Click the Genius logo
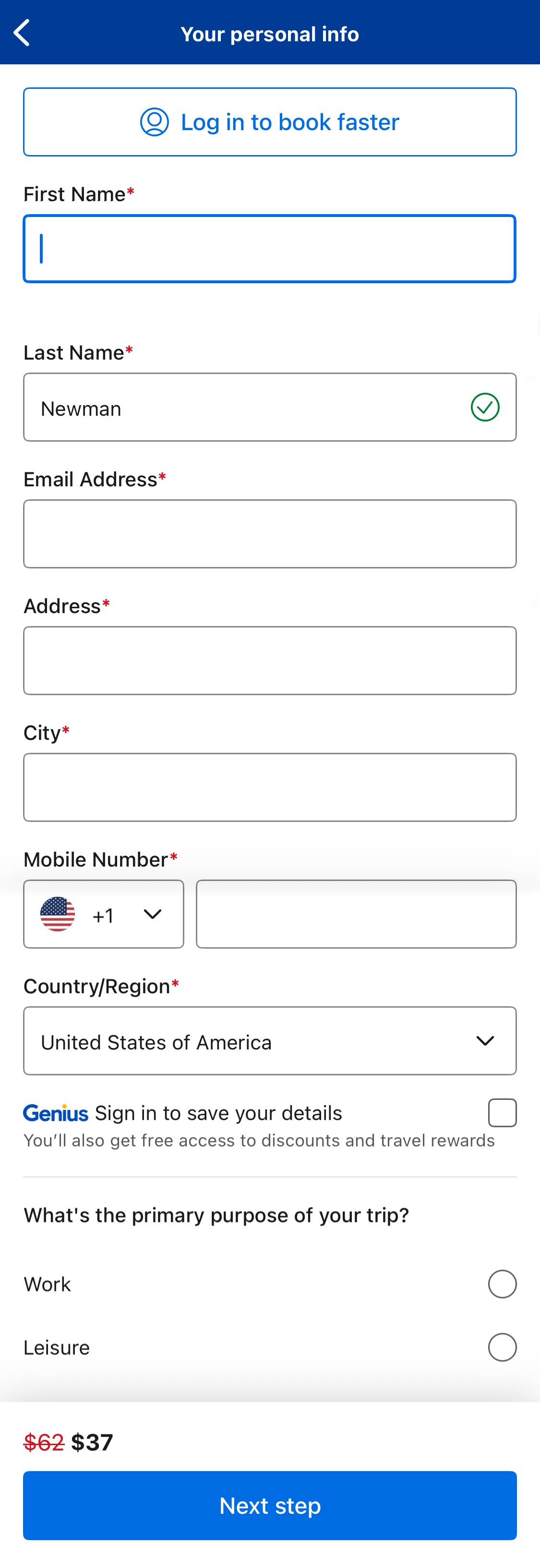Viewport: 540px width, 1568px height. coord(55,1112)
